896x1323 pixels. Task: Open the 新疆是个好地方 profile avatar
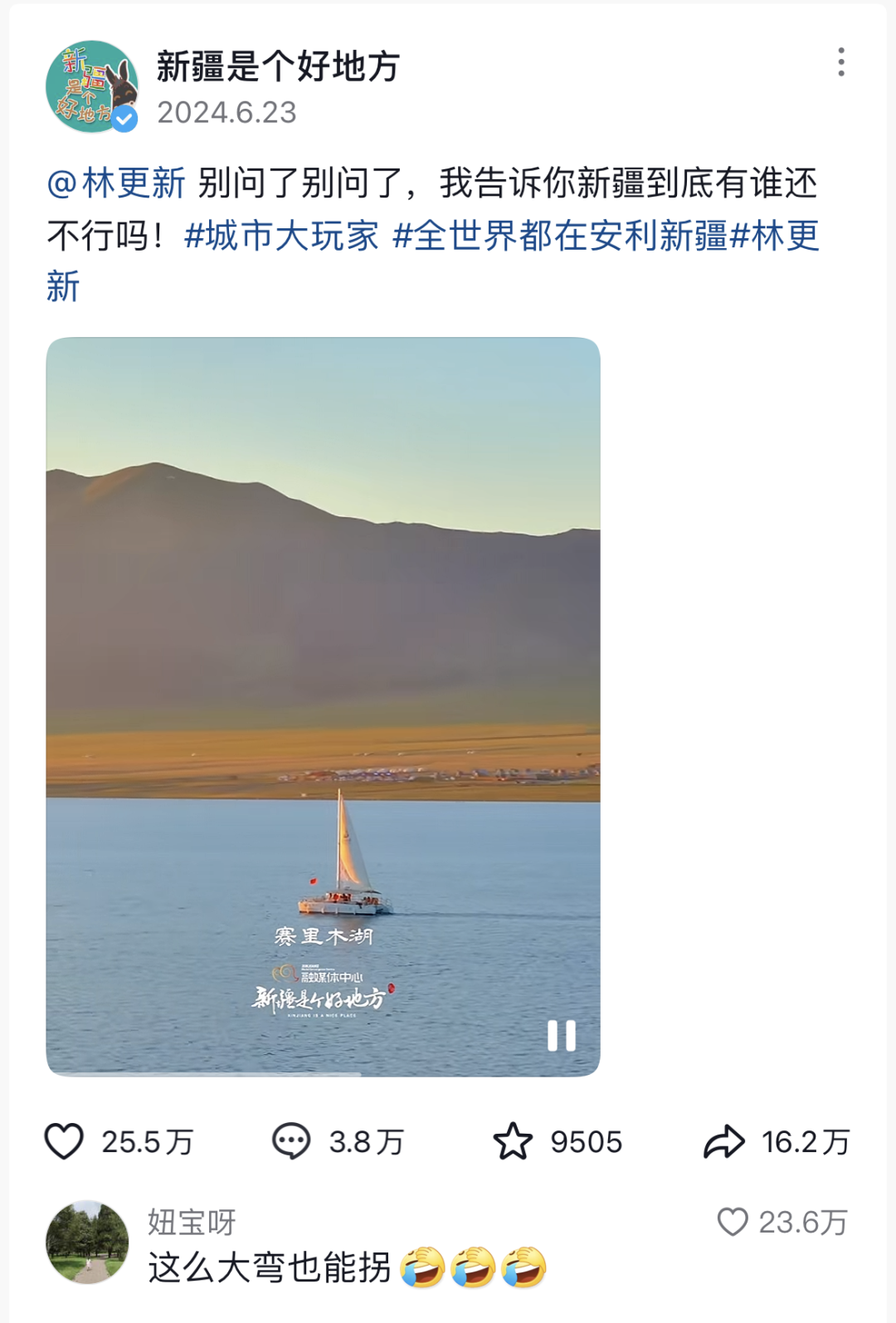[x=91, y=86]
